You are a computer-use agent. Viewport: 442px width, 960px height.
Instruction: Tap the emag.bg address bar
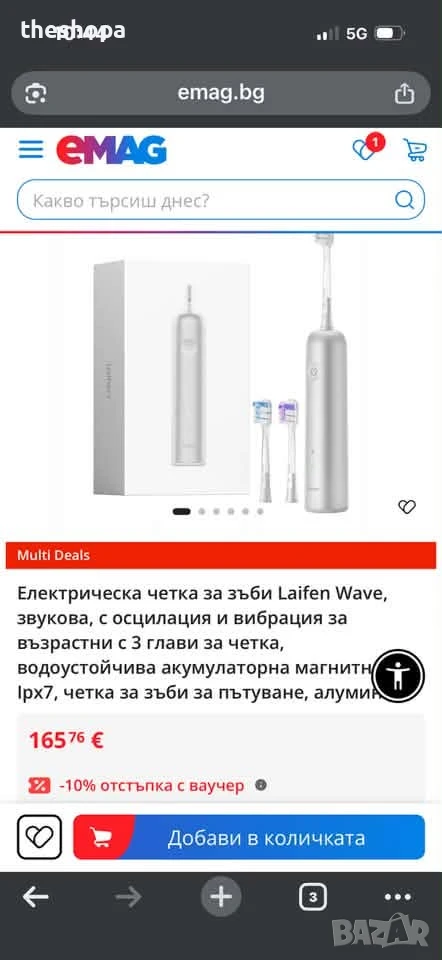pos(220,93)
